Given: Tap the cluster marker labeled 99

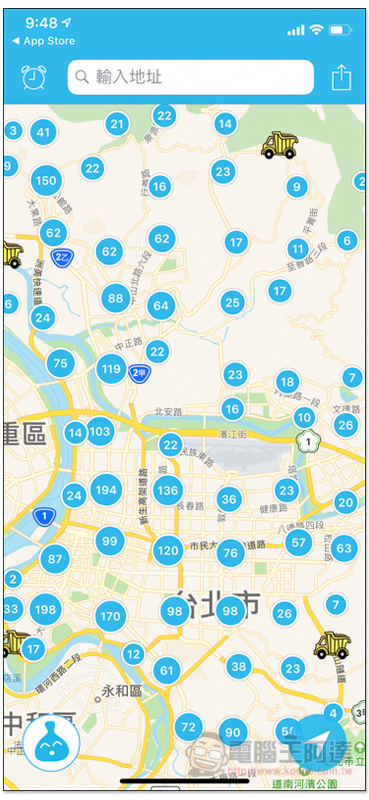Looking at the screenshot, I should 110,541.
